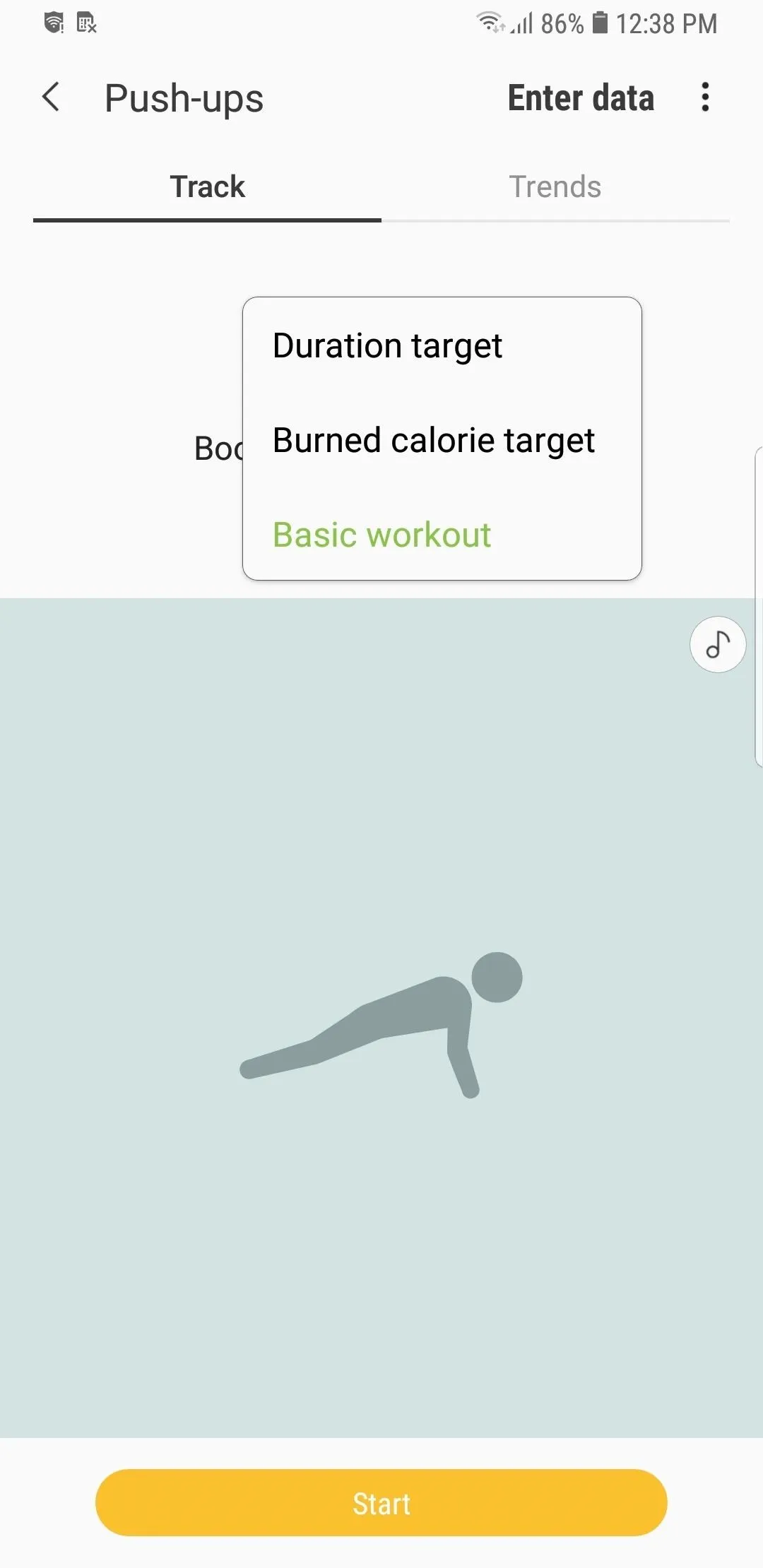
Task: Open the music note button
Action: pos(718,644)
